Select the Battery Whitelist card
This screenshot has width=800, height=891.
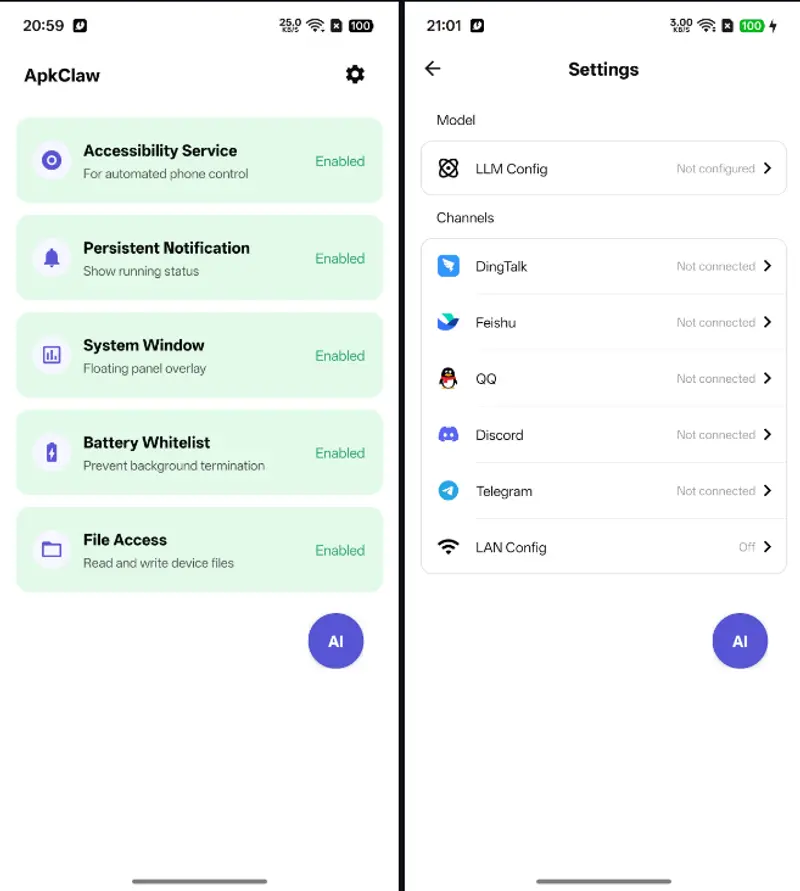coord(199,452)
